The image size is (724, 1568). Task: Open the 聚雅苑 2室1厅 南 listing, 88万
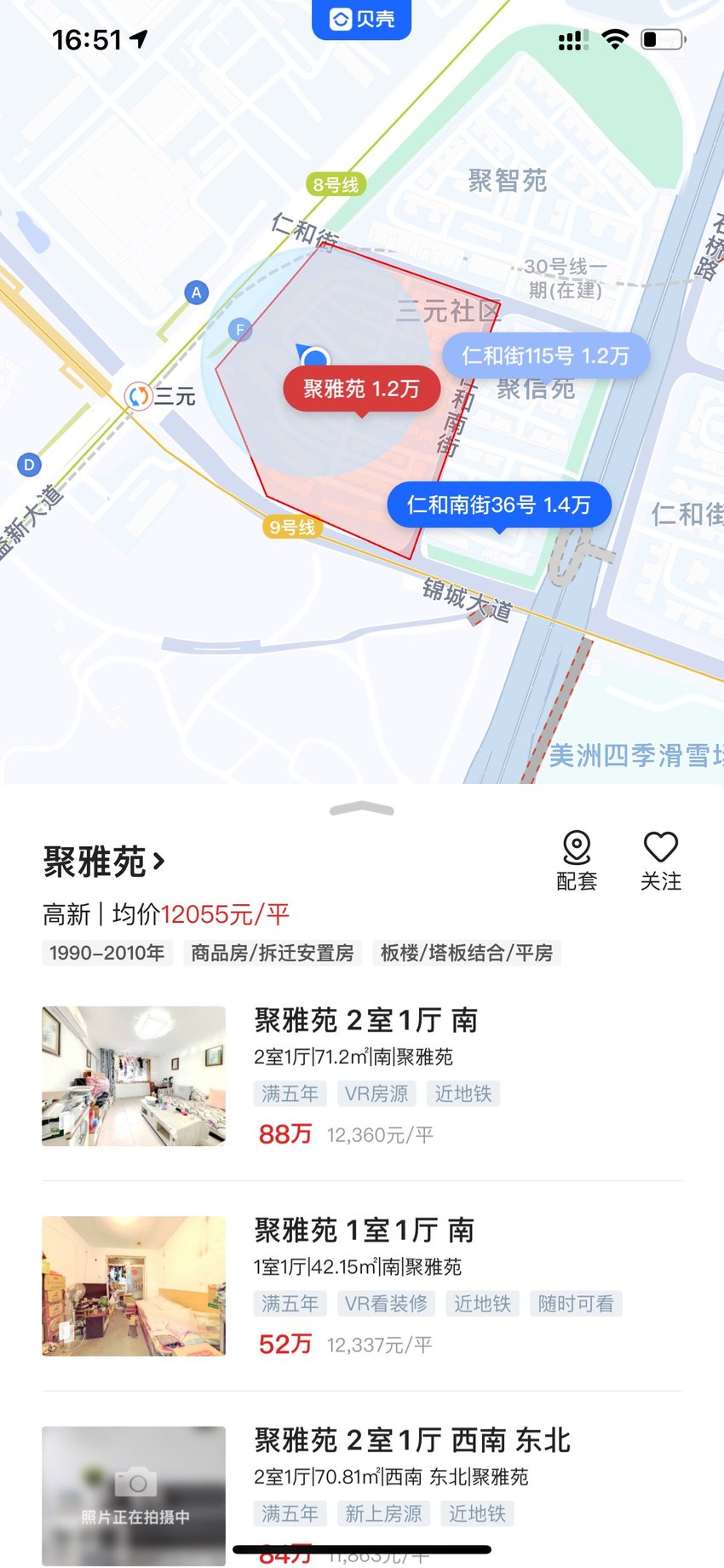click(361, 1076)
